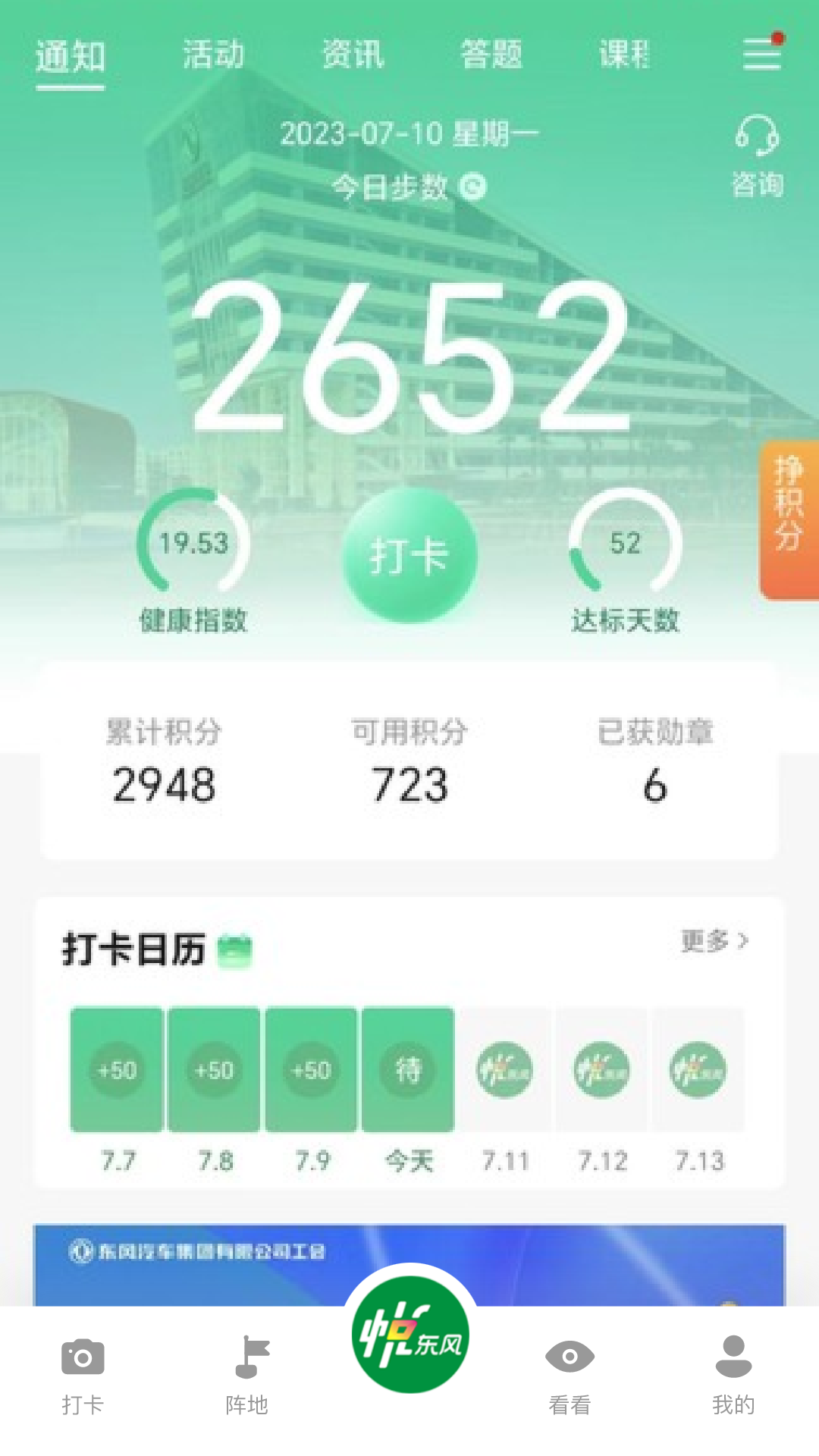This screenshot has height=1456, width=819.
Task: Open the hamburger menu at top right
Action: pyautogui.click(x=761, y=55)
